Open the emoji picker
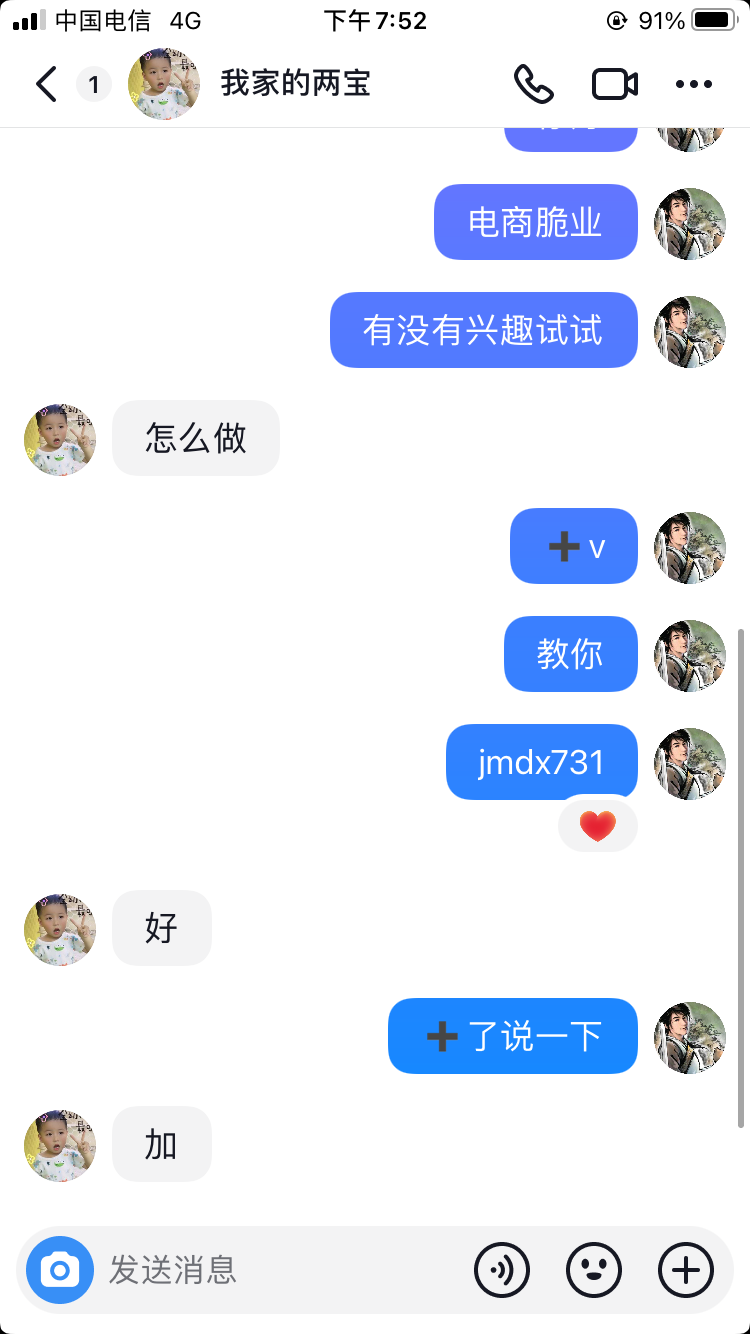This screenshot has width=750, height=1334. coord(594,1270)
